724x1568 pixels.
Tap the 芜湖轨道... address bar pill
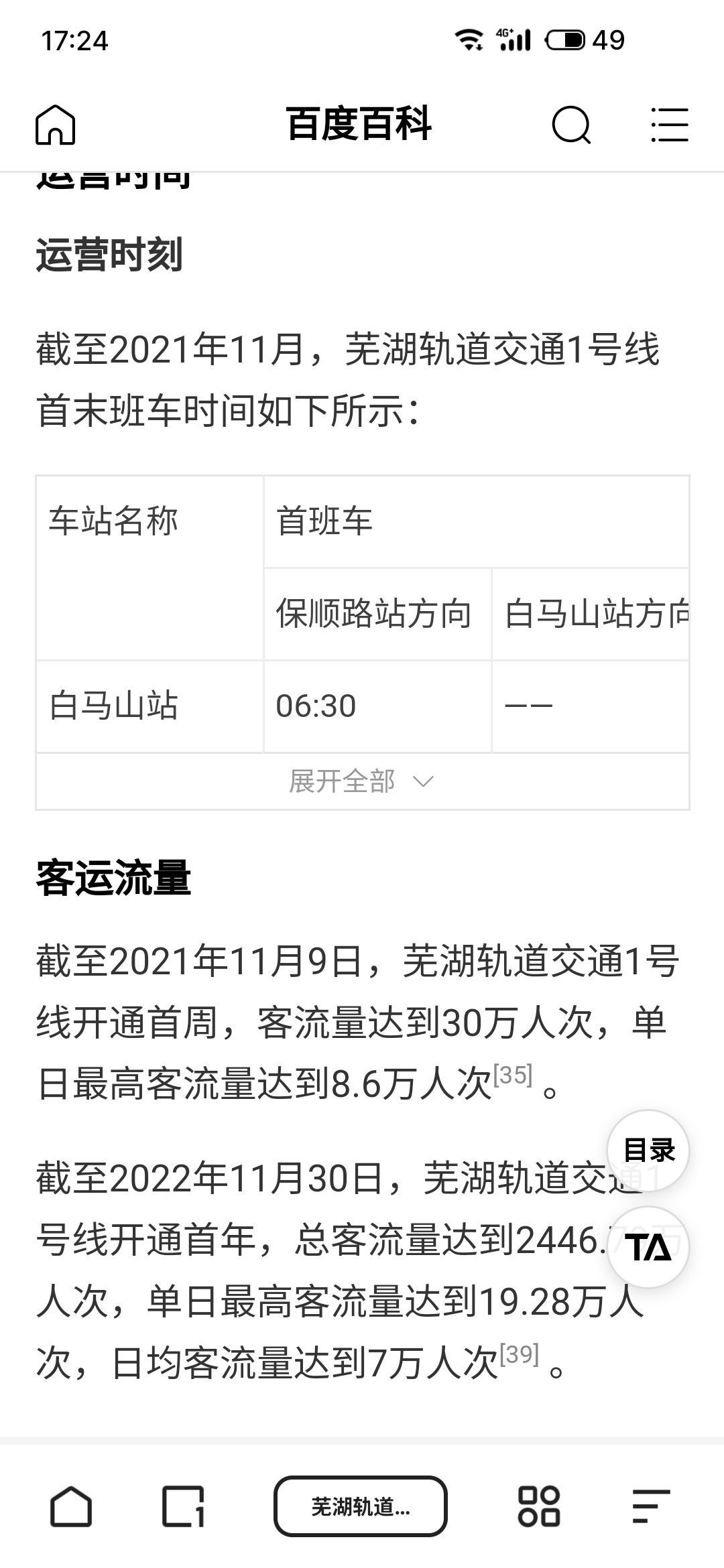point(361,1506)
